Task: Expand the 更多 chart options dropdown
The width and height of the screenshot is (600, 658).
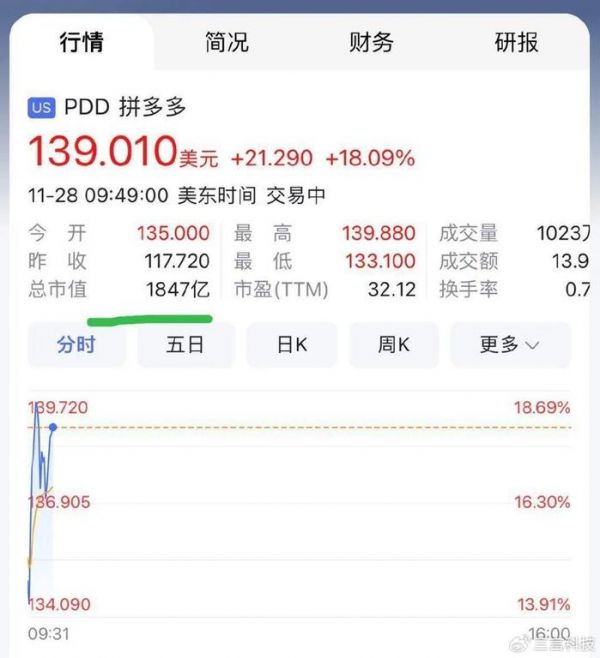Action: coord(510,345)
